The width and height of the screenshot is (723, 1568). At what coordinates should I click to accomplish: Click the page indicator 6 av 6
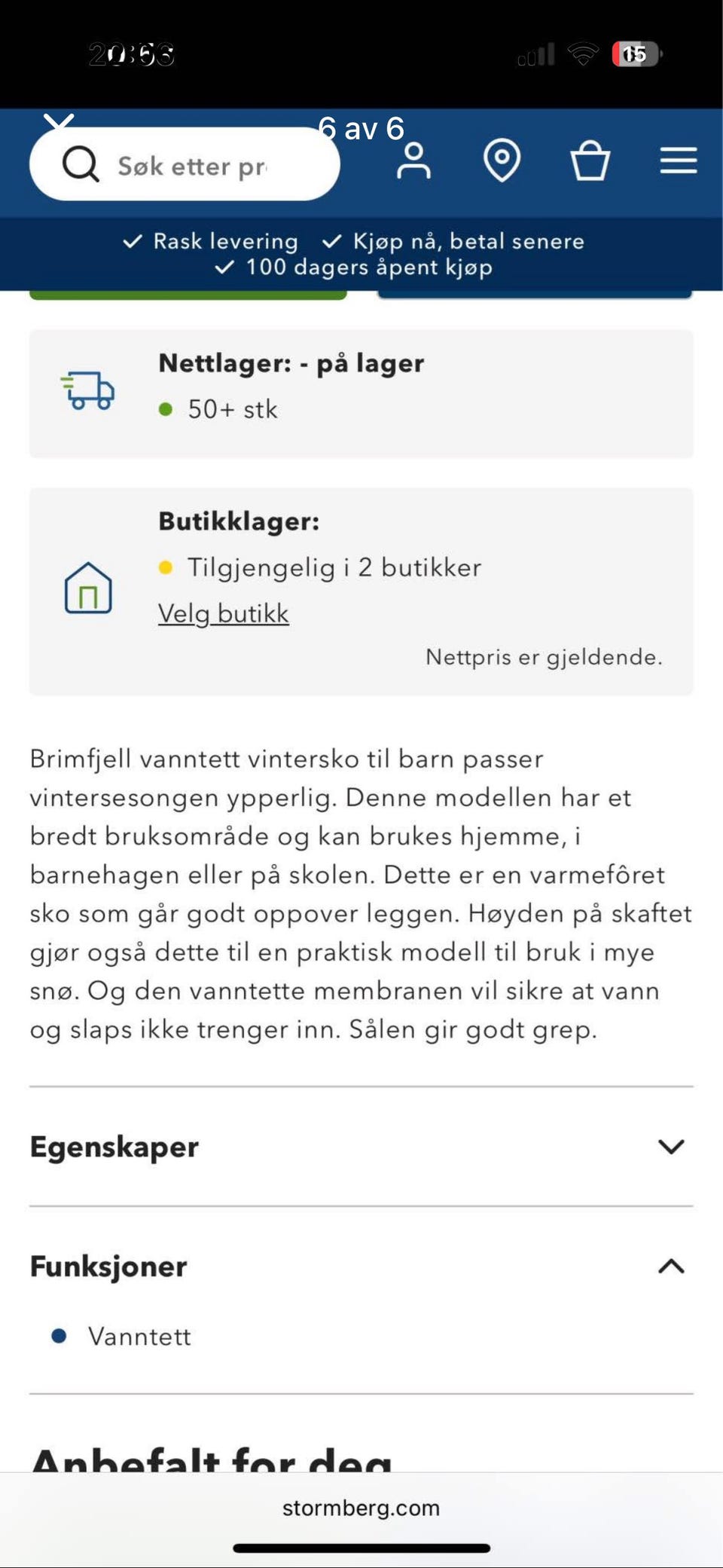(x=361, y=127)
